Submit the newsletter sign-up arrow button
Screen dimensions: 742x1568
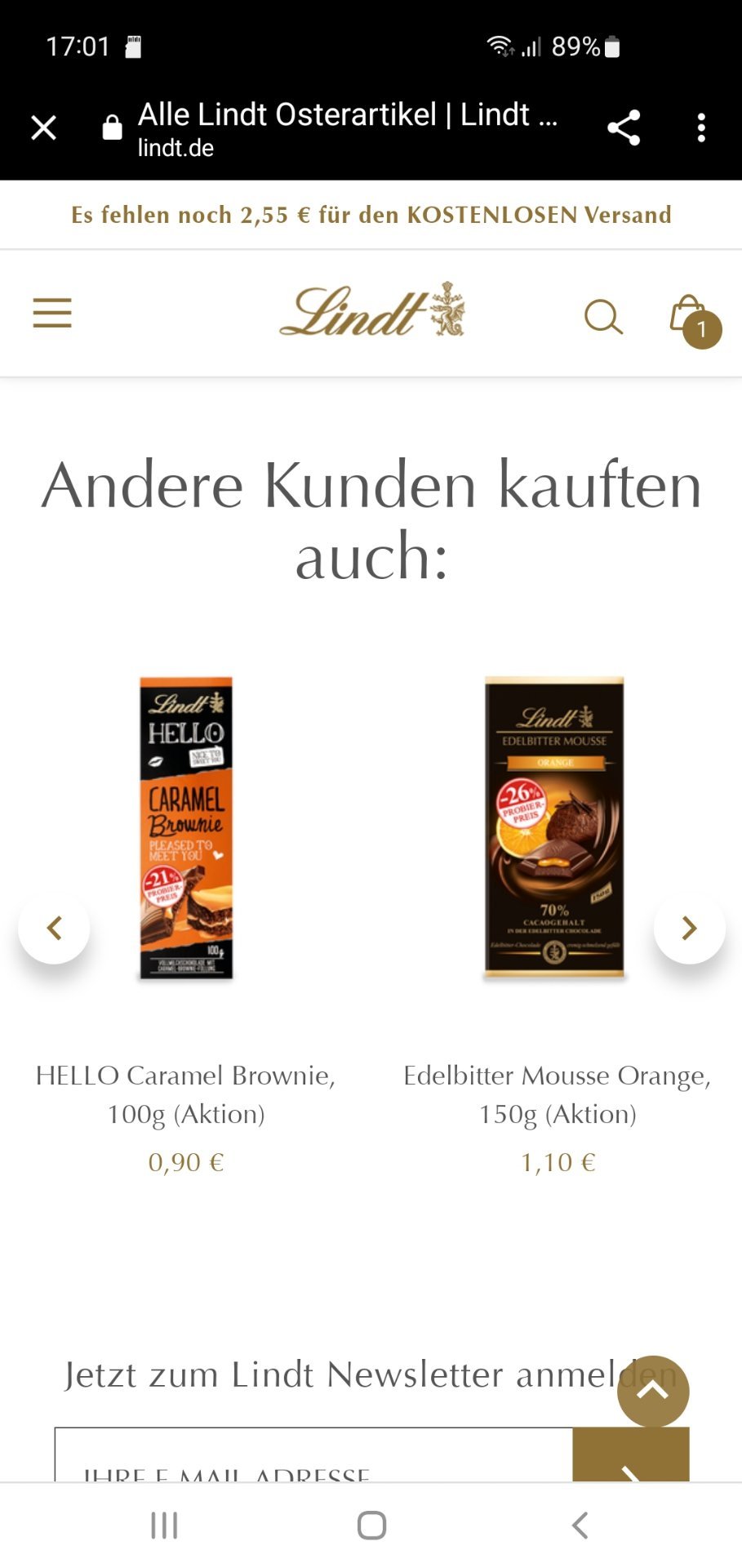pos(631,1454)
